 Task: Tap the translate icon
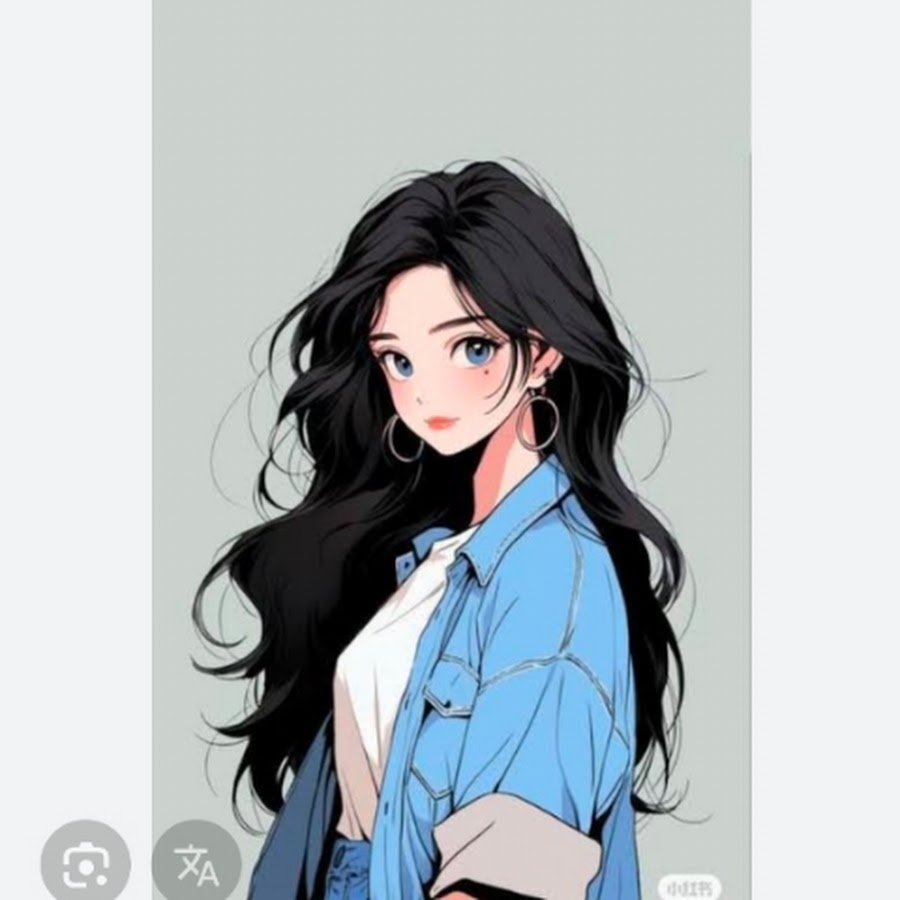point(197,864)
